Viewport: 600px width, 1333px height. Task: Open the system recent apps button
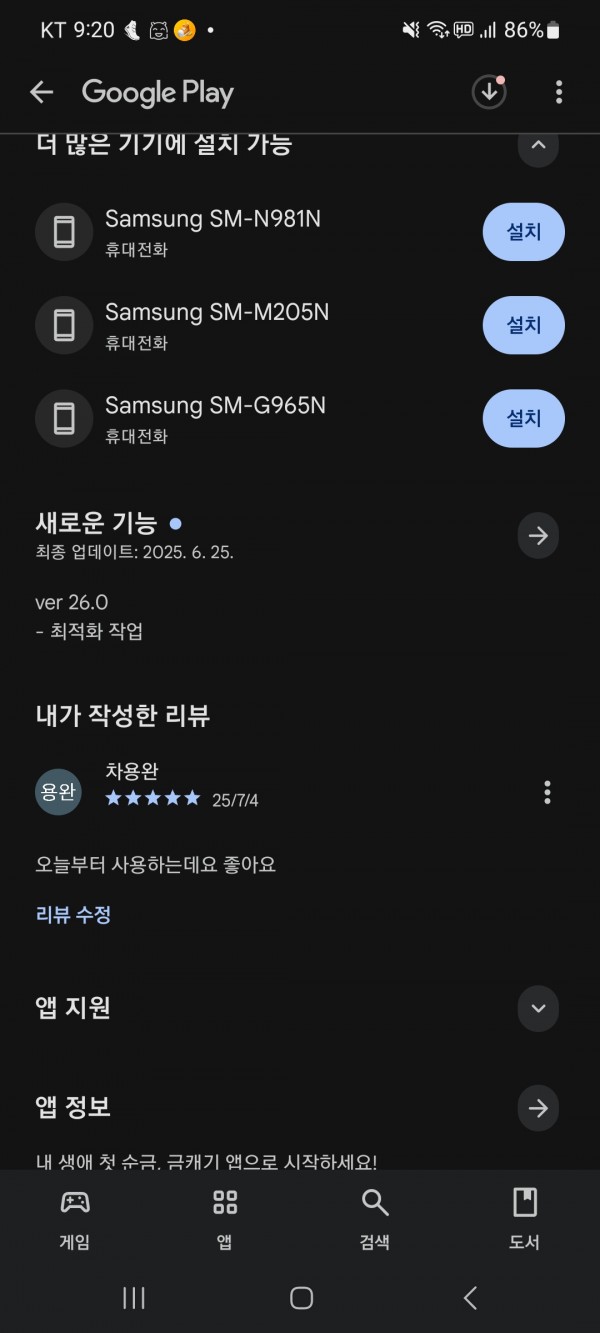(x=133, y=1298)
